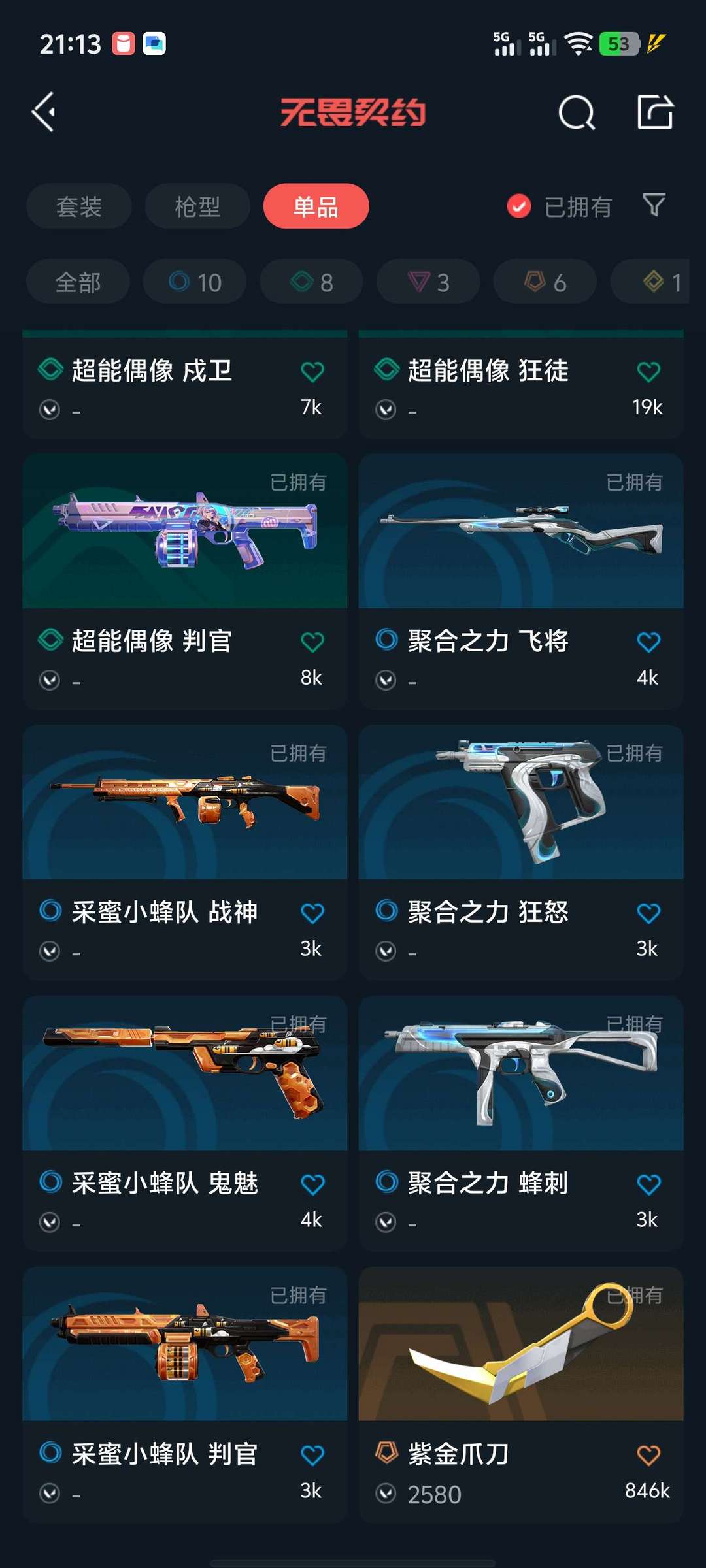Go back using the top-left arrow
The height and width of the screenshot is (1568, 706).
pos(44,112)
